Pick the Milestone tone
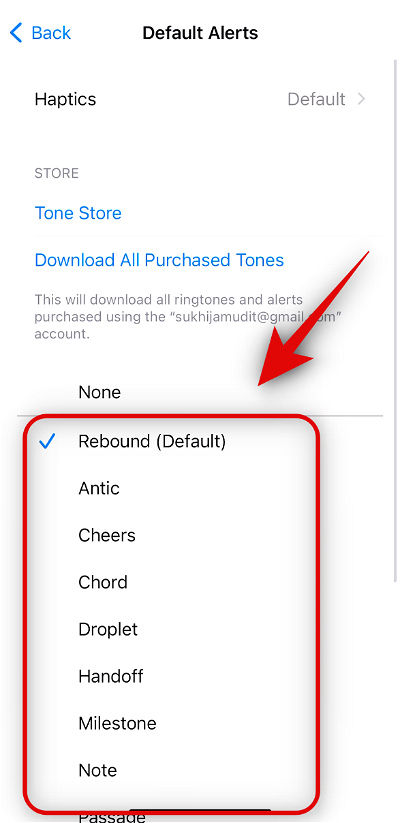 200,723
